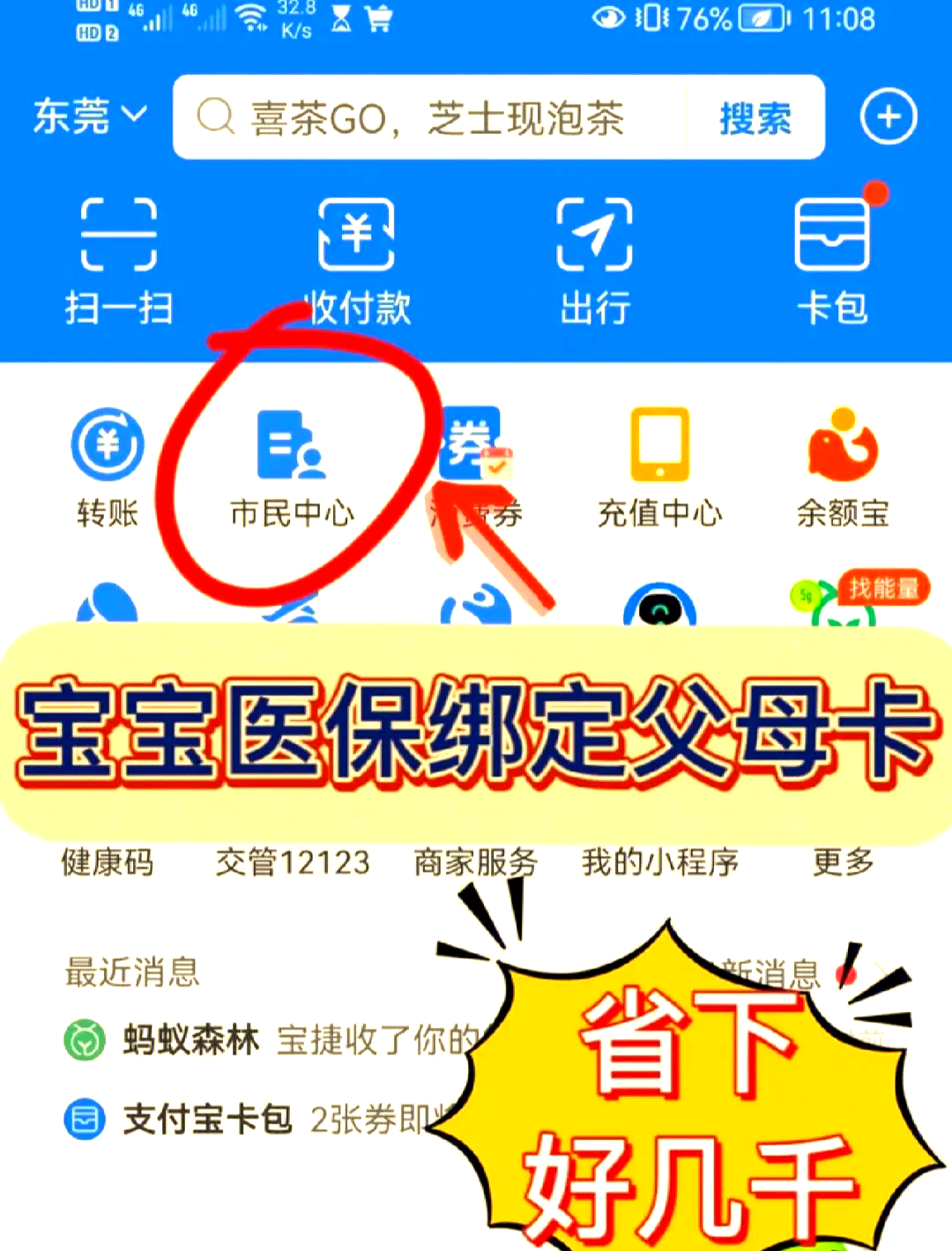This screenshot has width=952, height=1251.
Task: Open the 商家服务 merchant services
Action: [x=476, y=864]
